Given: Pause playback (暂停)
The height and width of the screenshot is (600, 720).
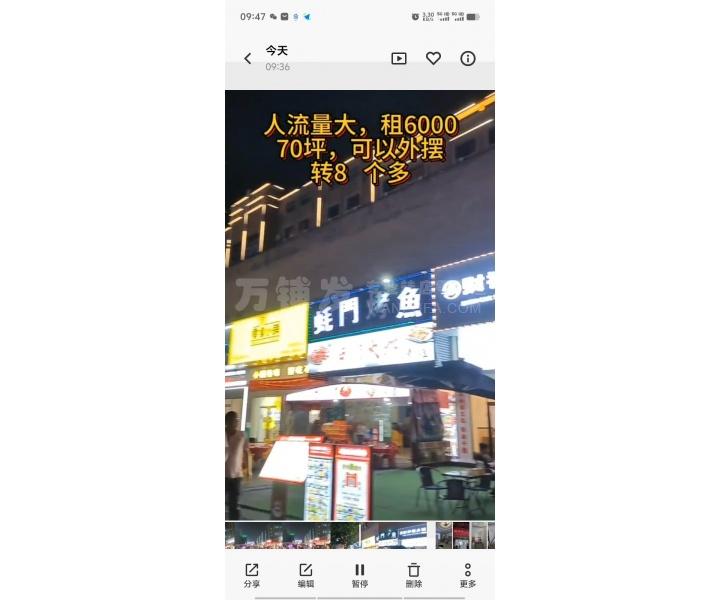Looking at the screenshot, I should 360,575.
